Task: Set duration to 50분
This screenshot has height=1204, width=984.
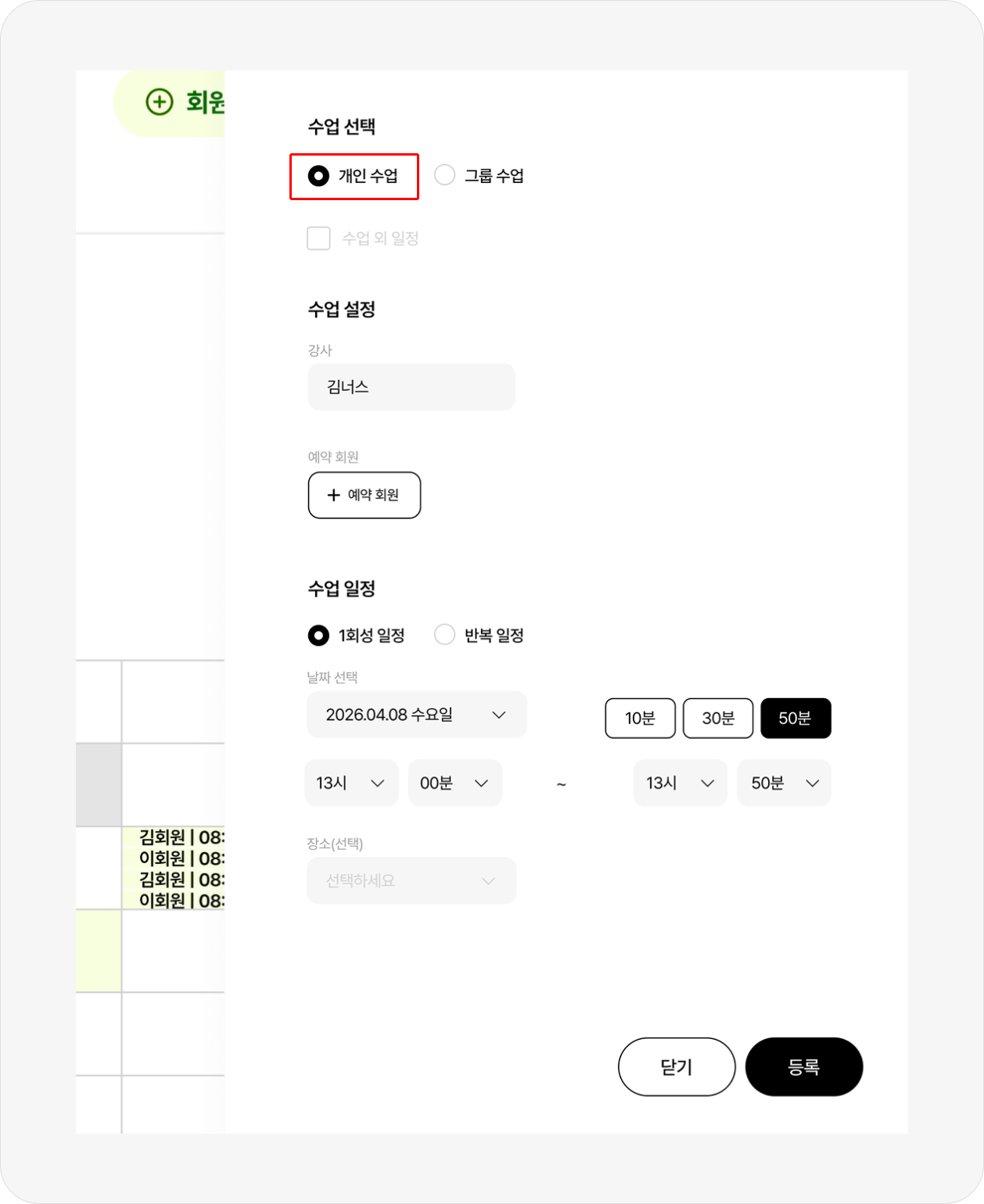Action: click(795, 718)
